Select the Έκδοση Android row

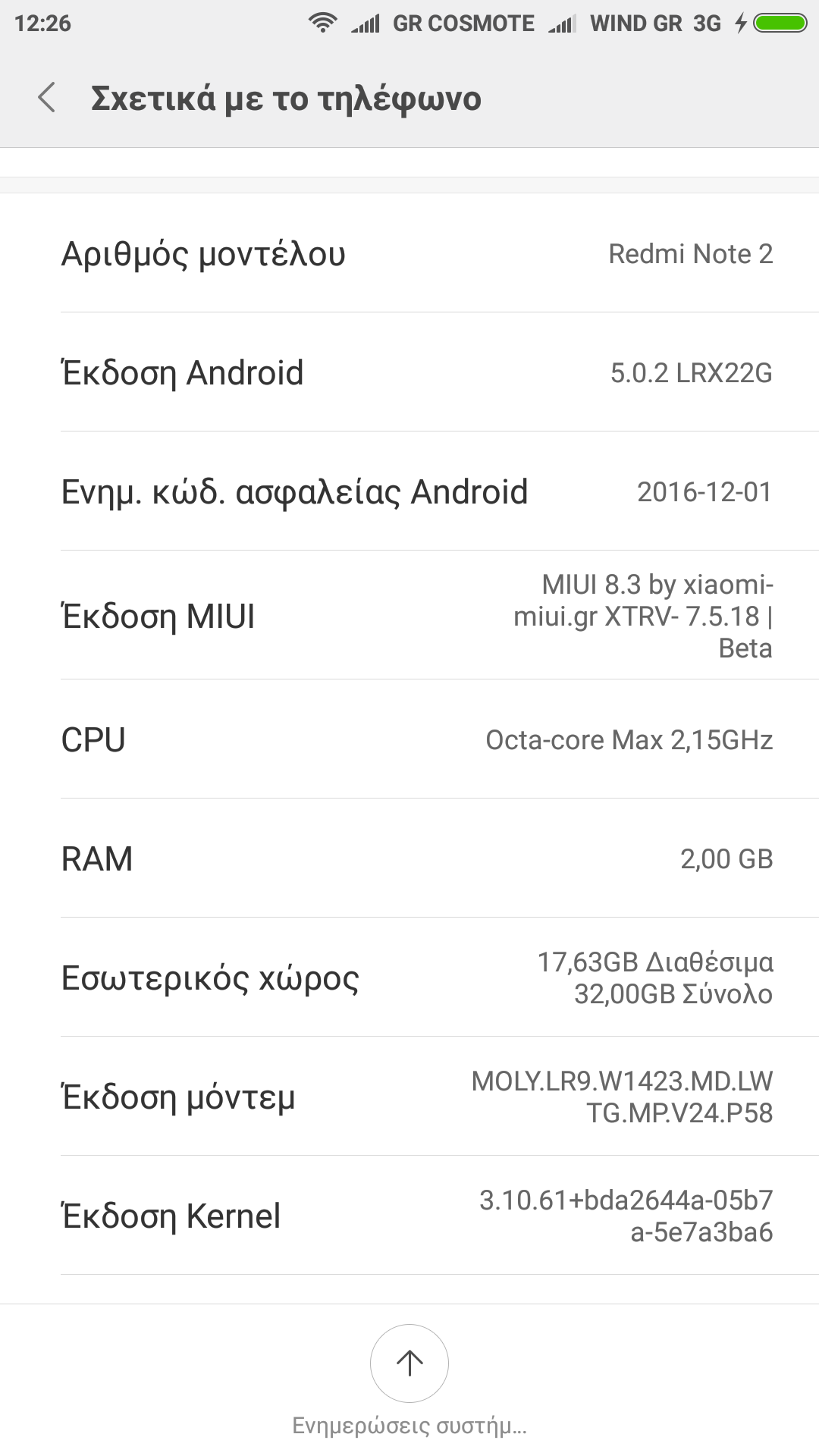409,372
